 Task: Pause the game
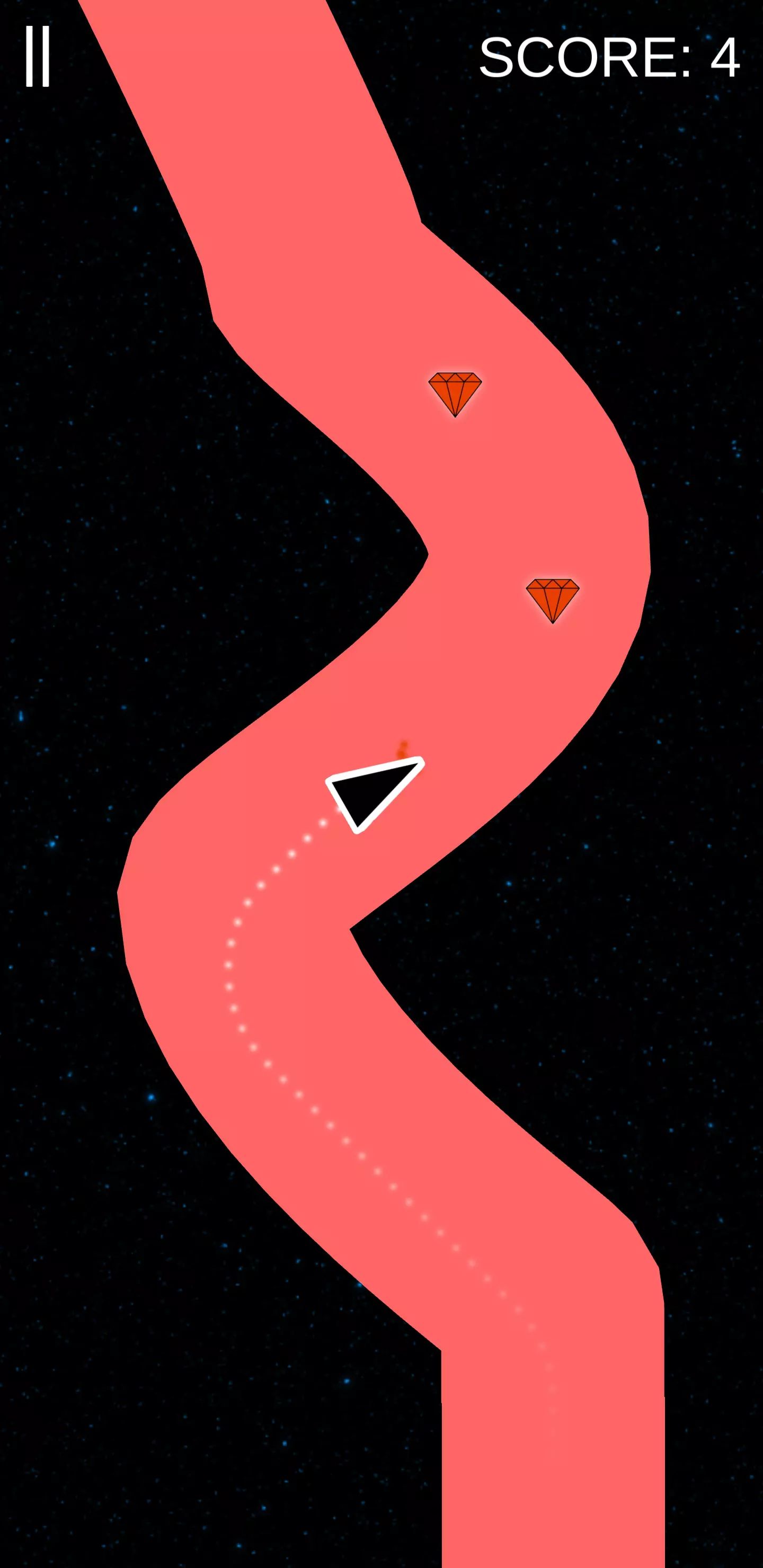pyautogui.click(x=37, y=57)
